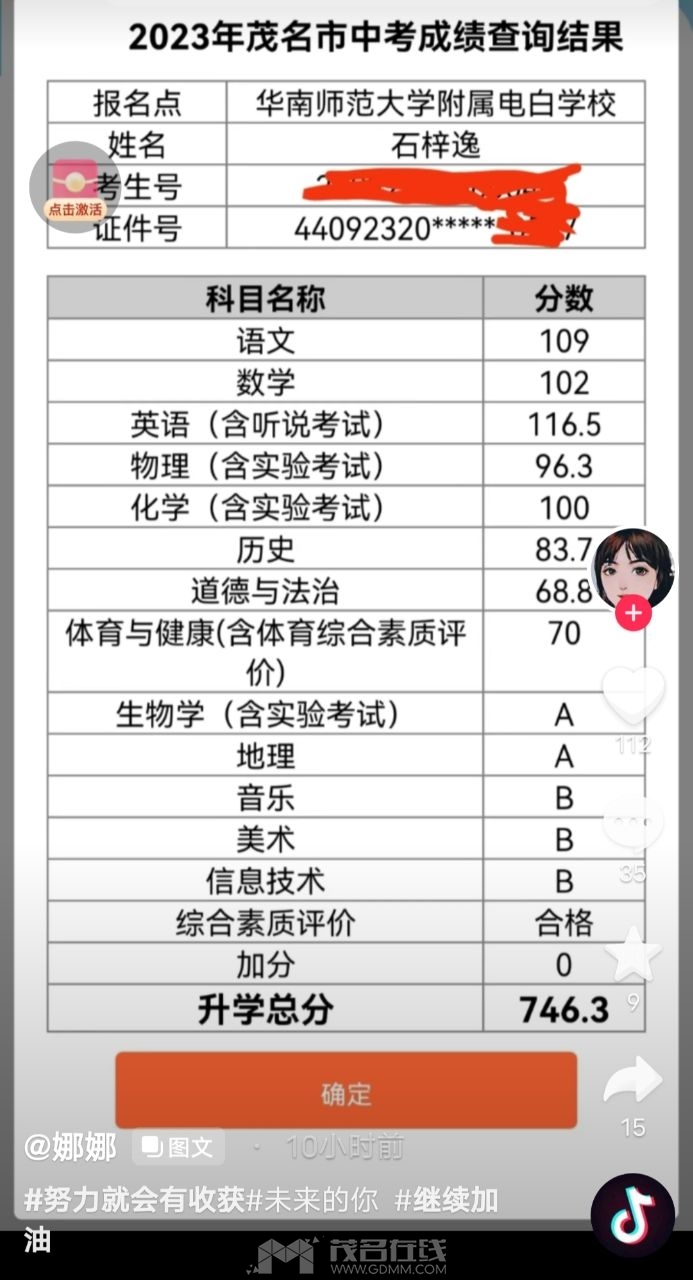Follow the author with the plus badge
The height and width of the screenshot is (1280, 693).
coord(633,613)
